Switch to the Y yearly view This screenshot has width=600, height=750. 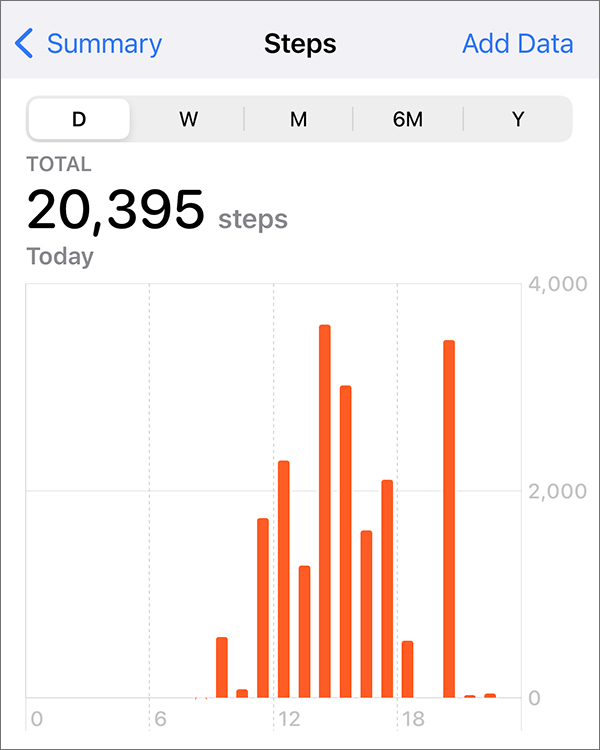pos(517,120)
